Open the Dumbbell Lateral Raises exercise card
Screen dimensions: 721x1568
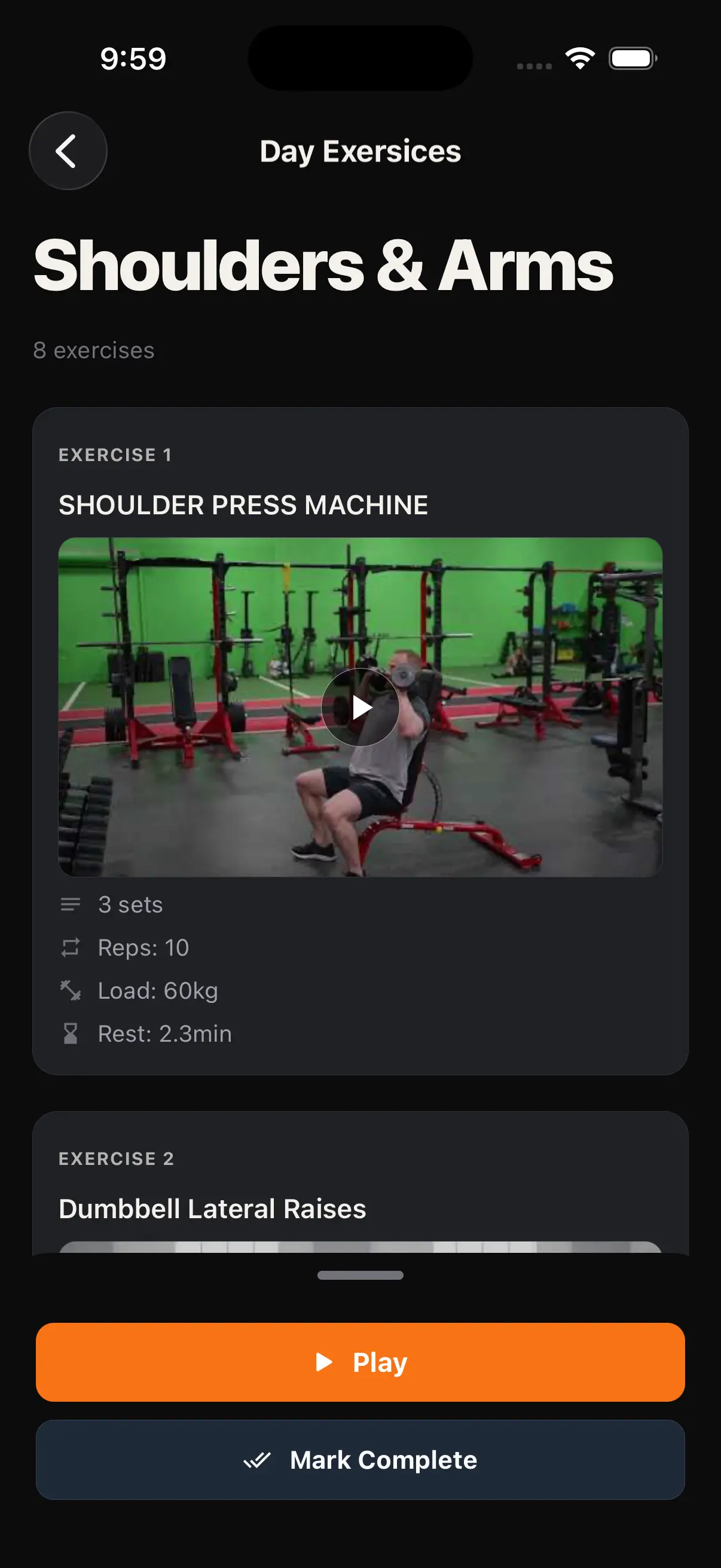360,1183
